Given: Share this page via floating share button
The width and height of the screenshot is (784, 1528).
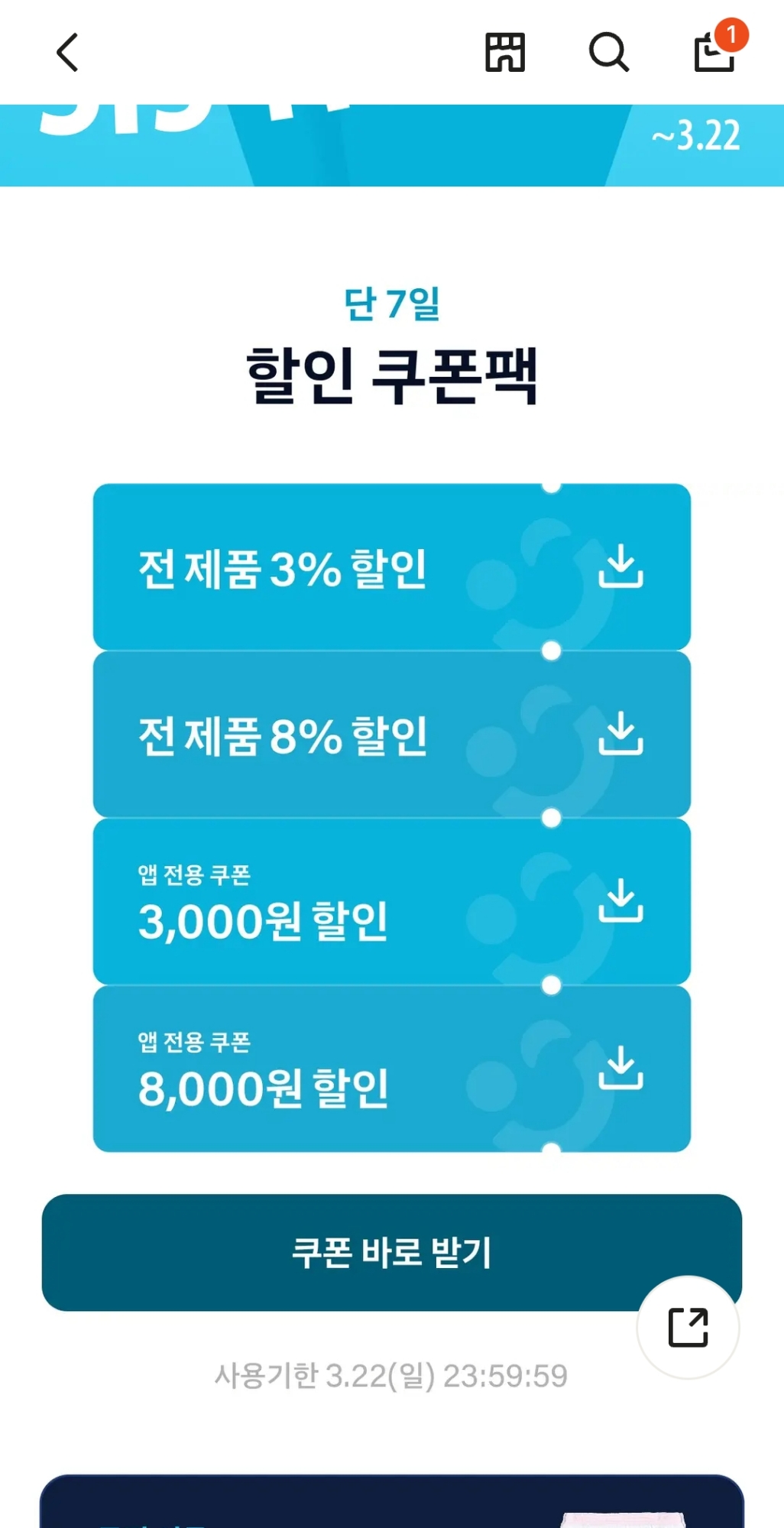Looking at the screenshot, I should (688, 1327).
